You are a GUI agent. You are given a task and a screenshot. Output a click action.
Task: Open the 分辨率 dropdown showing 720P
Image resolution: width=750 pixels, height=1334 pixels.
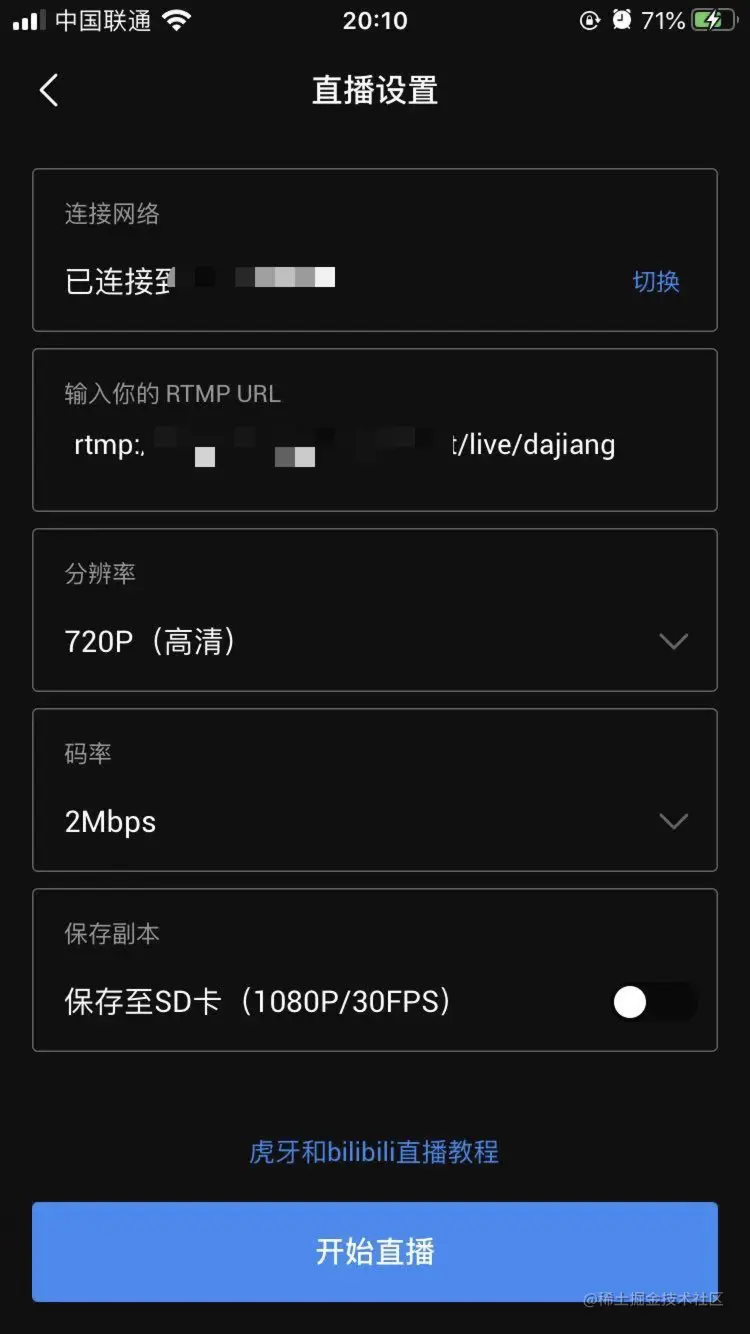(375, 610)
